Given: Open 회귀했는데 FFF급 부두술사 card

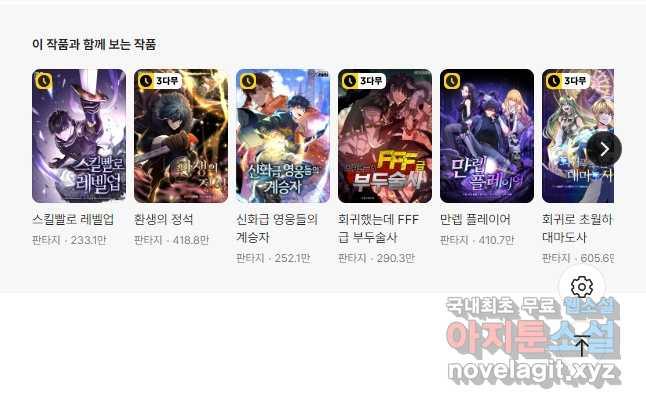Looking at the screenshot, I should 385,136.
